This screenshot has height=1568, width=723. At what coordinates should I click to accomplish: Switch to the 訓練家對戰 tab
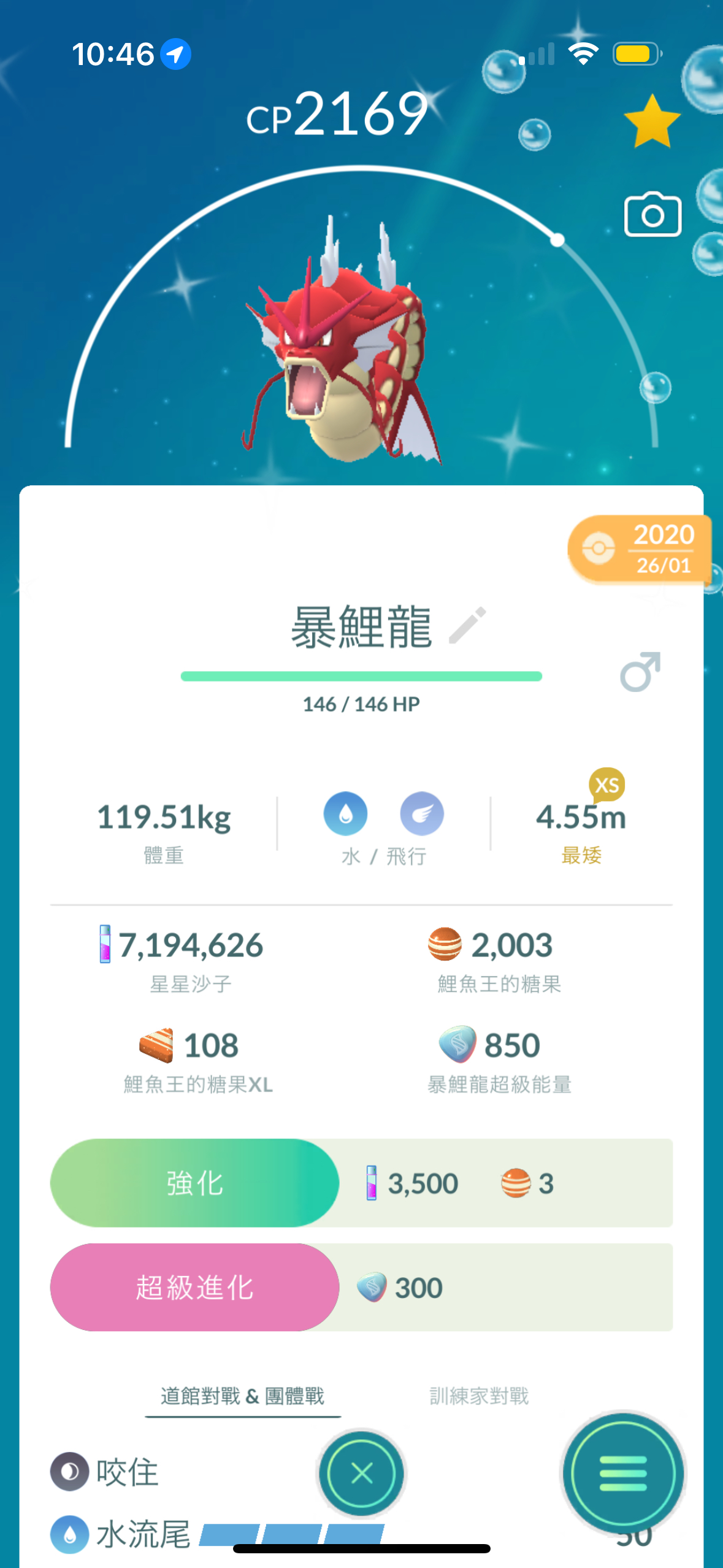[479, 1396]
